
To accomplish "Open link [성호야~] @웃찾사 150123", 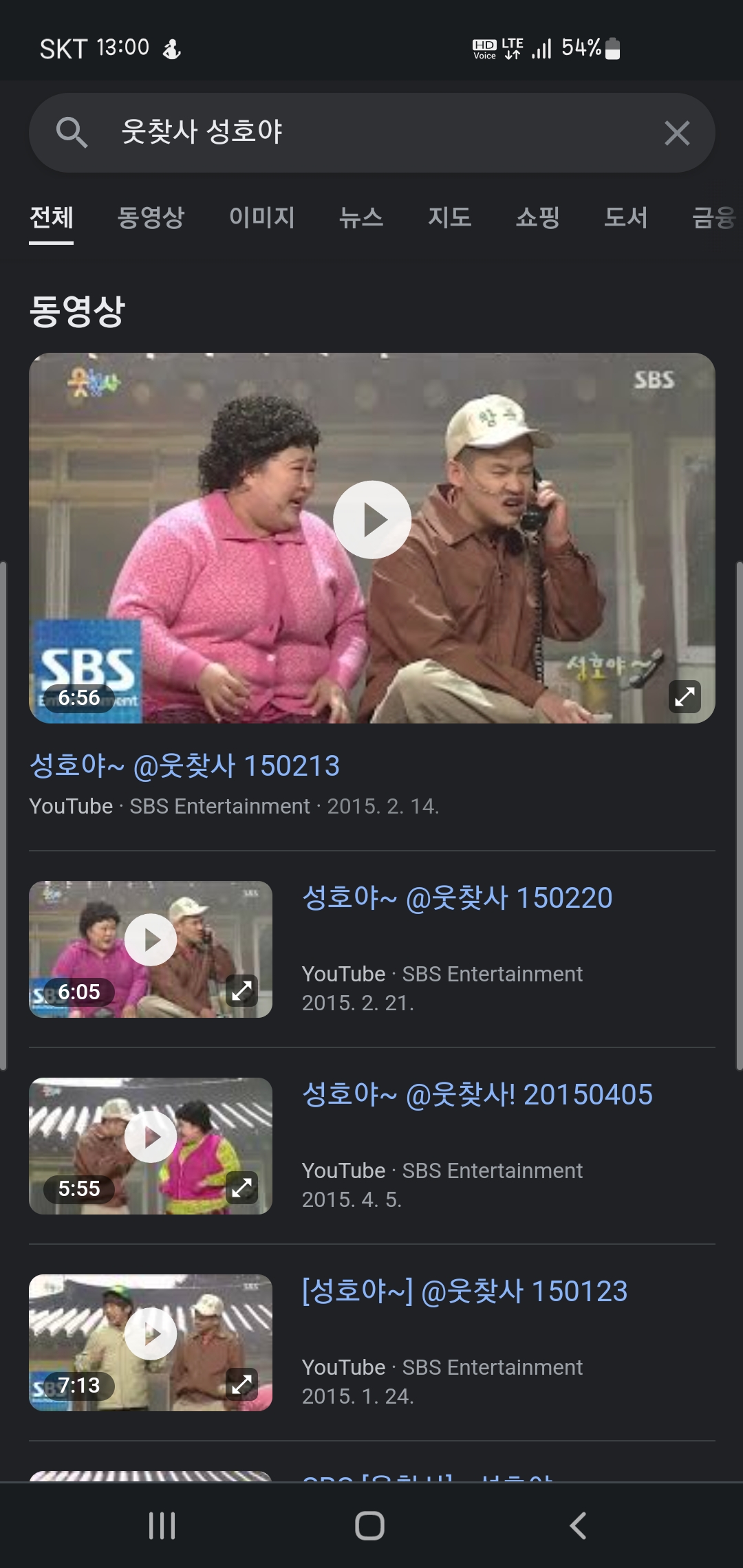I will [464, 1291].
